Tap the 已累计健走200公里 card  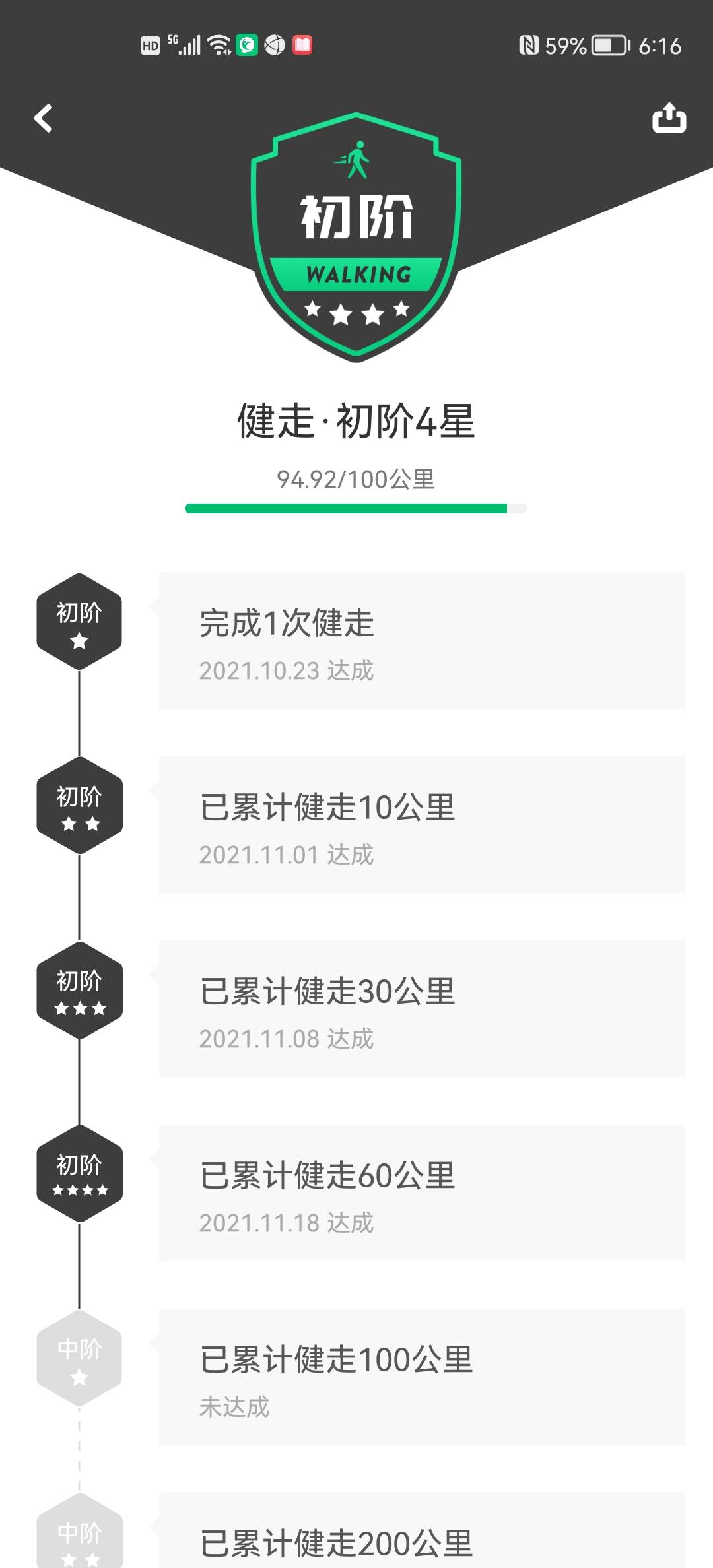[x=423, y=1538]
